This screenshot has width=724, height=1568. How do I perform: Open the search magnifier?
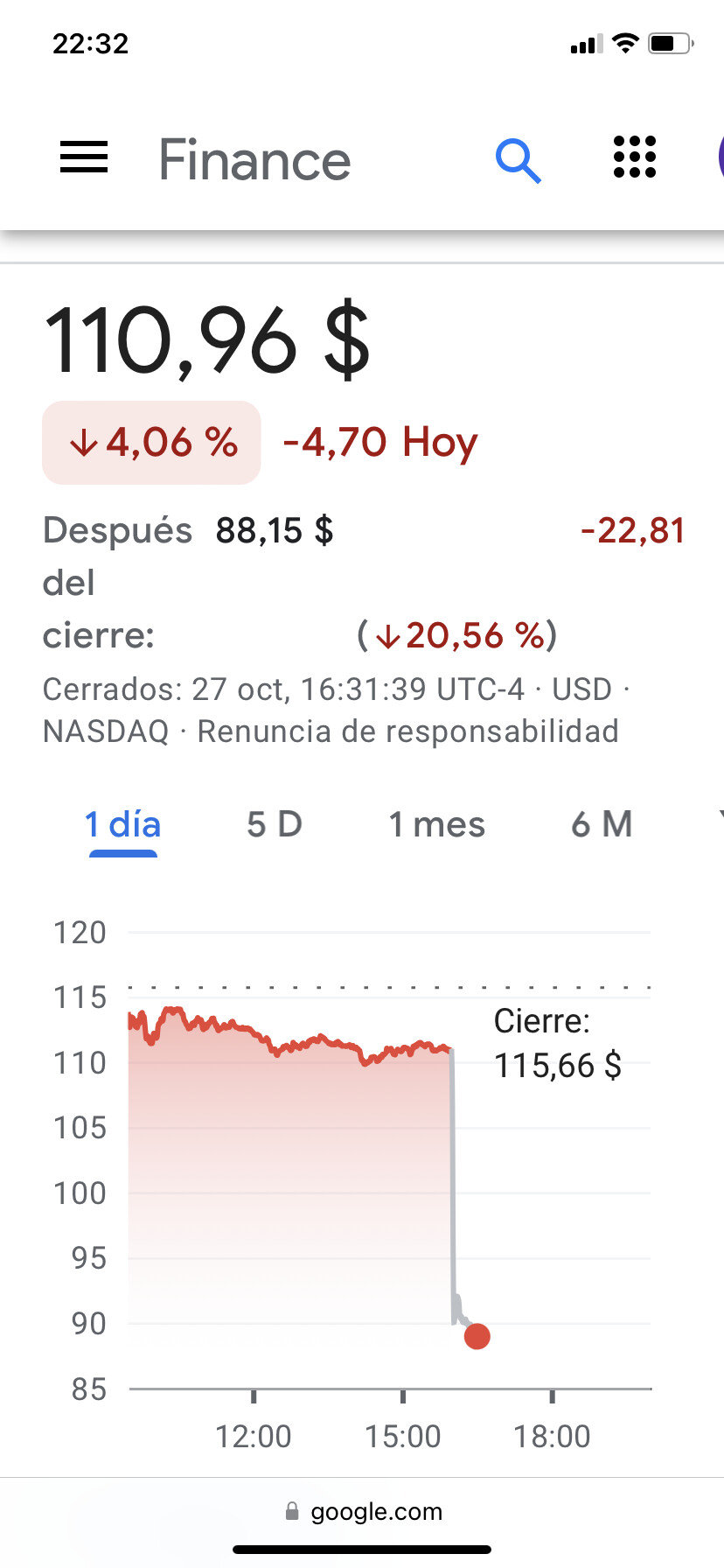518,161
